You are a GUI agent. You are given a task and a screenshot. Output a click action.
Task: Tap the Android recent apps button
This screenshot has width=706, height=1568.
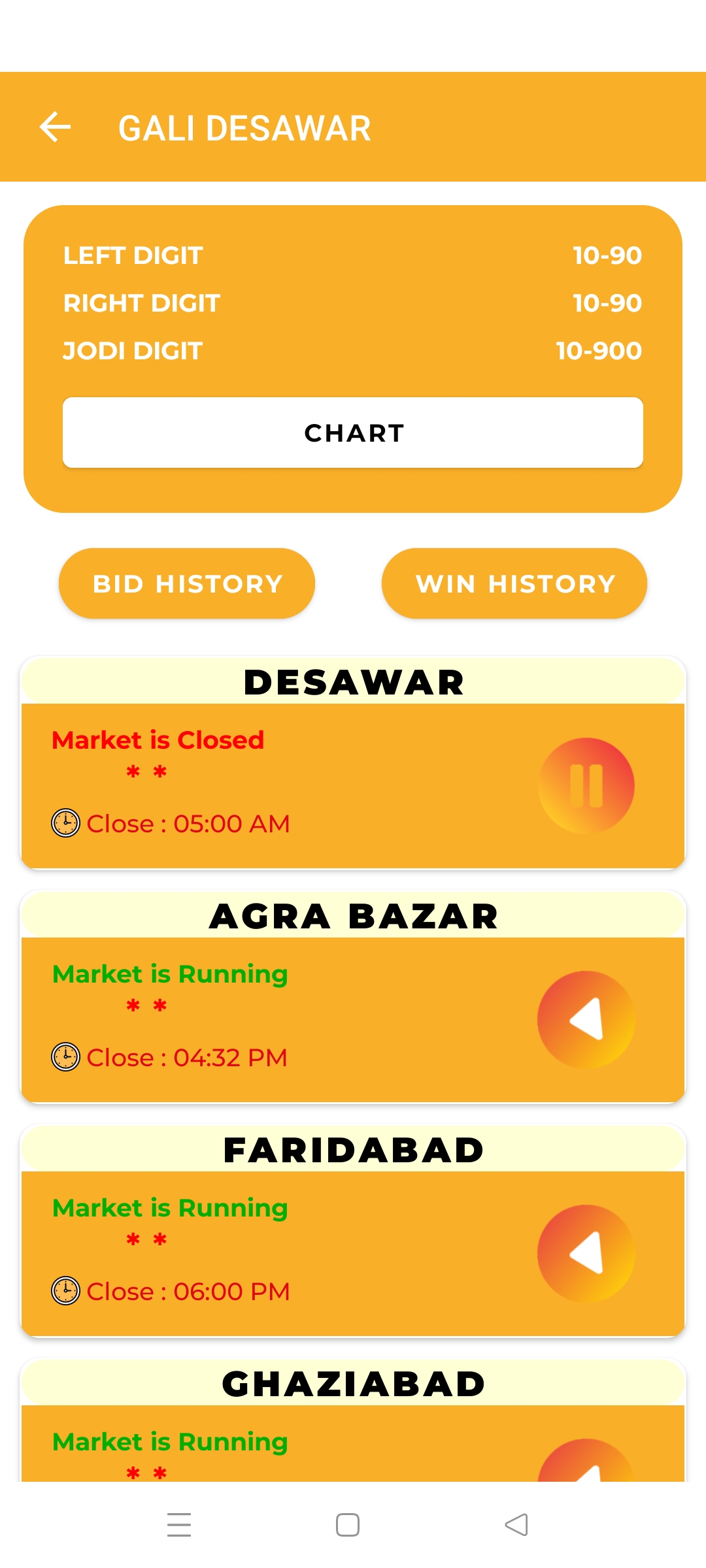(x=178, y=1524)
